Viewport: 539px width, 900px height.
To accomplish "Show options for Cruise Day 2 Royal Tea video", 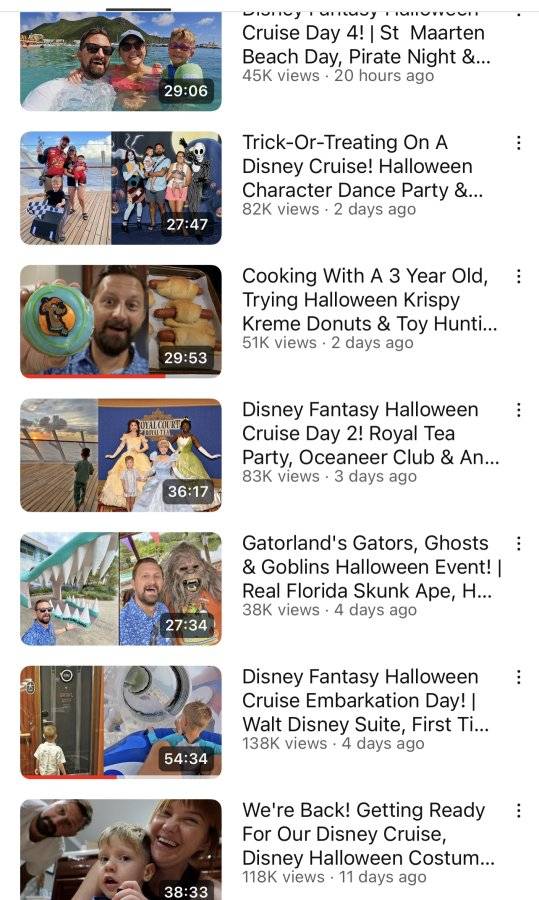I will (518, 410).
